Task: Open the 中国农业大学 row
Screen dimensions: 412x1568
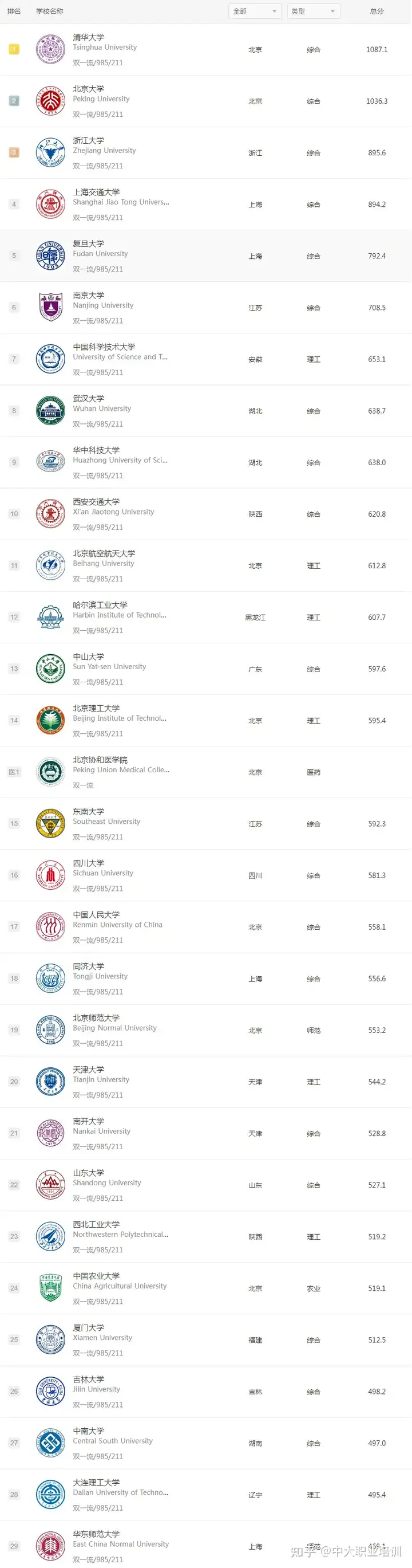Action: click(x=96, y=1276)
